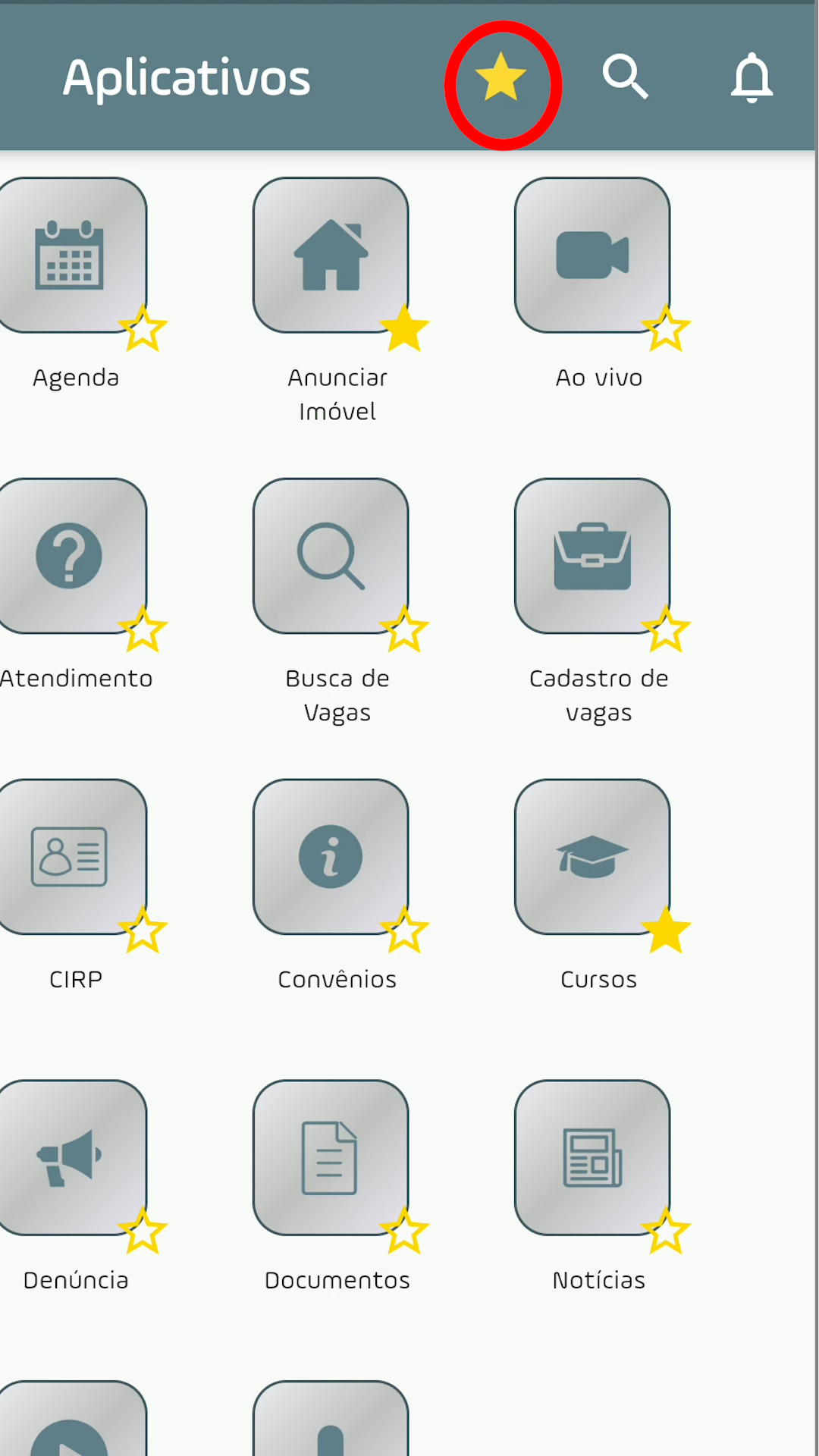Open Denúncia
The image size is (819, 1456).
point(70,1158)
